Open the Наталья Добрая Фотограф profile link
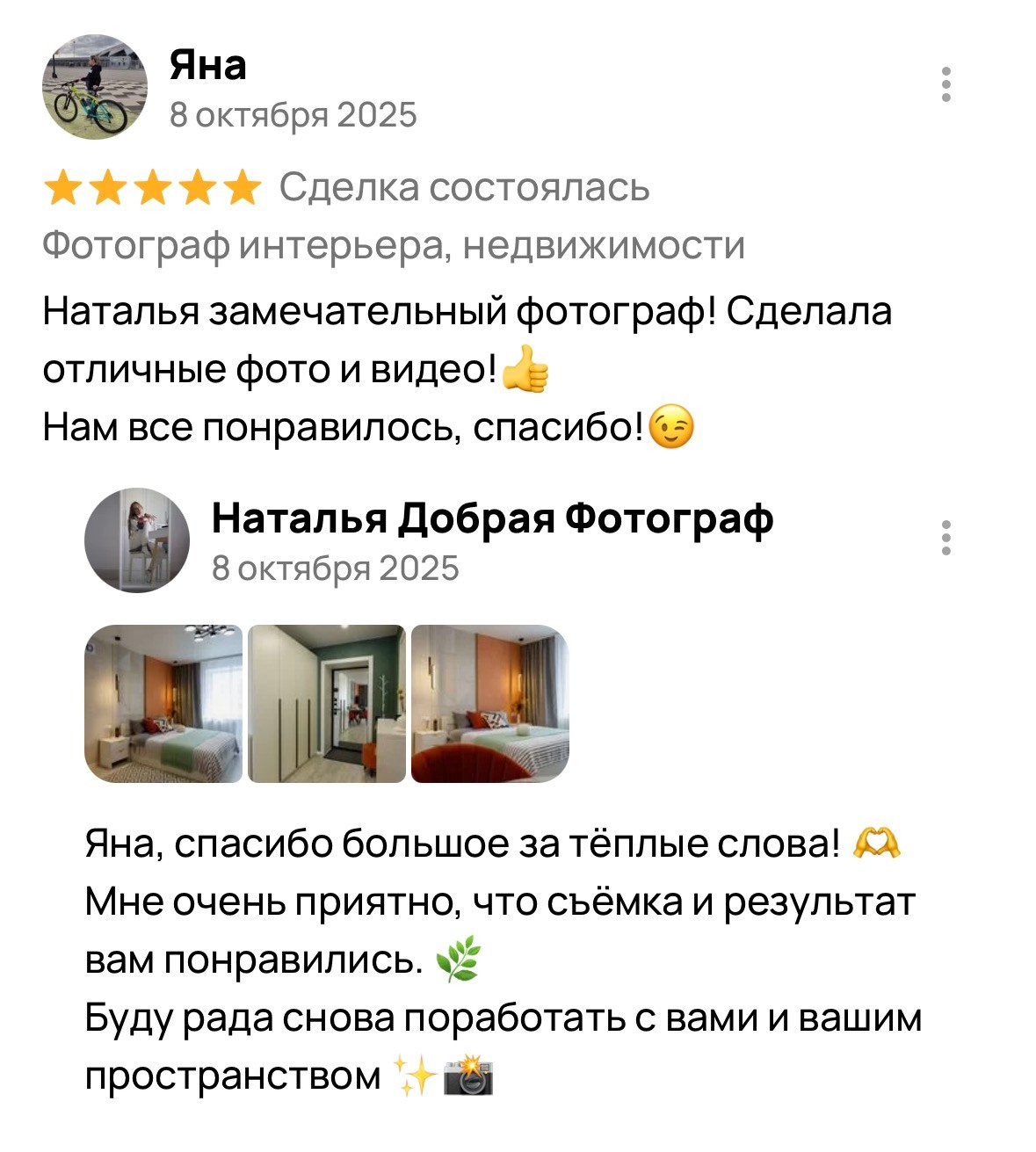Viewport: 1036px width, 1152px height. (x=494, y=519)
